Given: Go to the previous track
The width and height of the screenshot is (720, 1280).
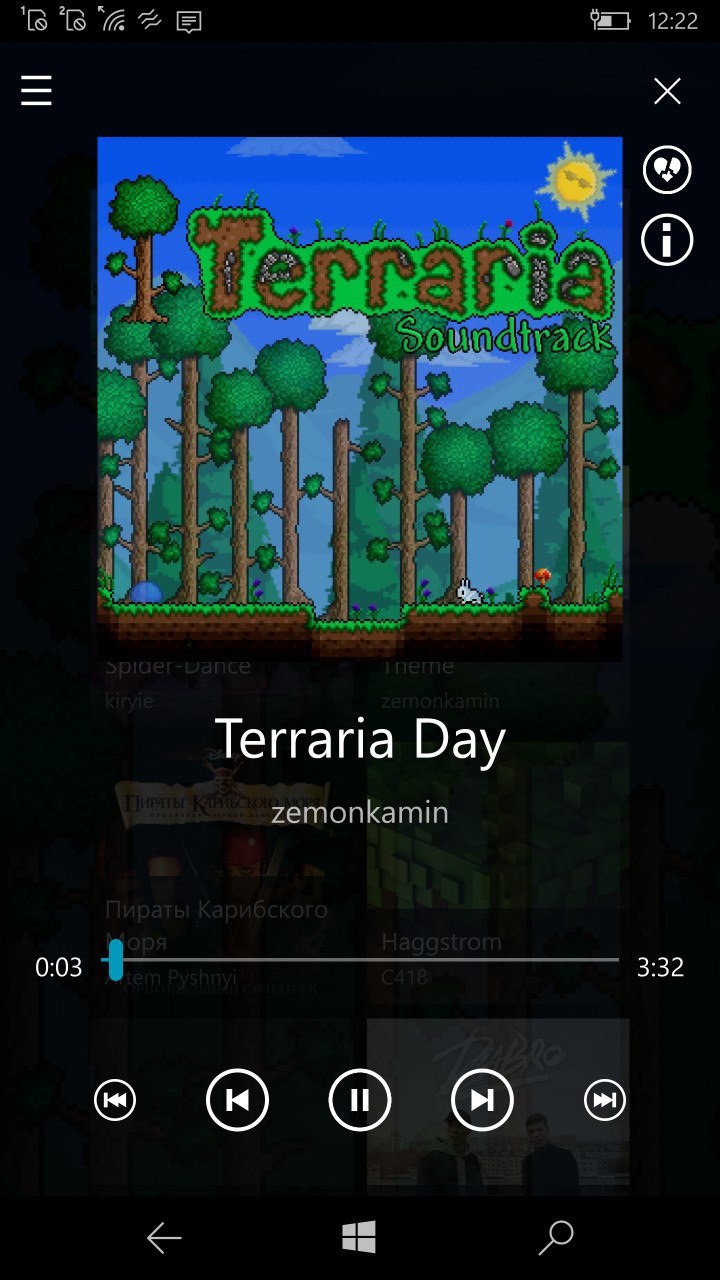Looking at the screenshot, I should pyautogui.click(x=237, y=1100).
